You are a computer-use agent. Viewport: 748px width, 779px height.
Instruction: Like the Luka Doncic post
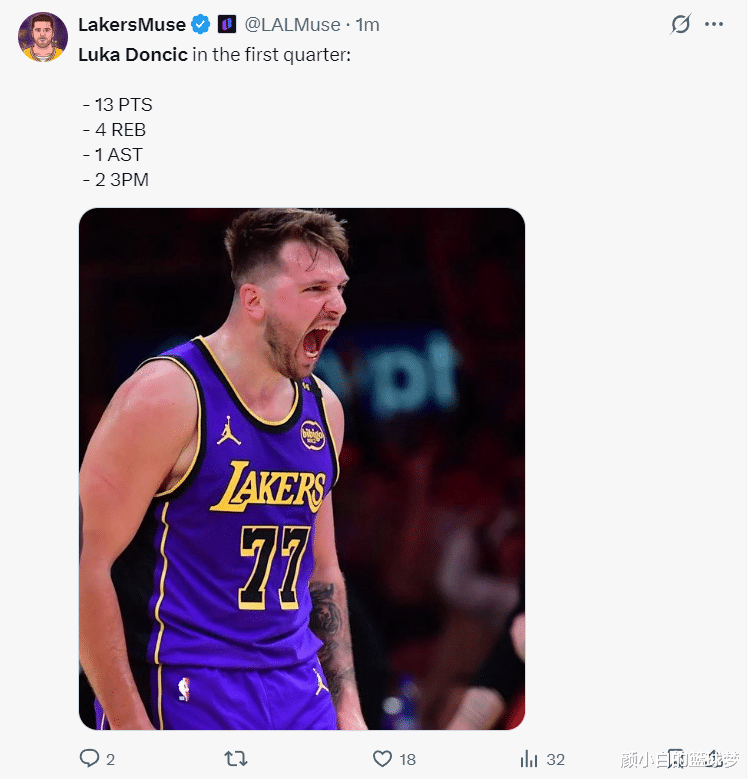pyautogui.click(x=383, y=759)
